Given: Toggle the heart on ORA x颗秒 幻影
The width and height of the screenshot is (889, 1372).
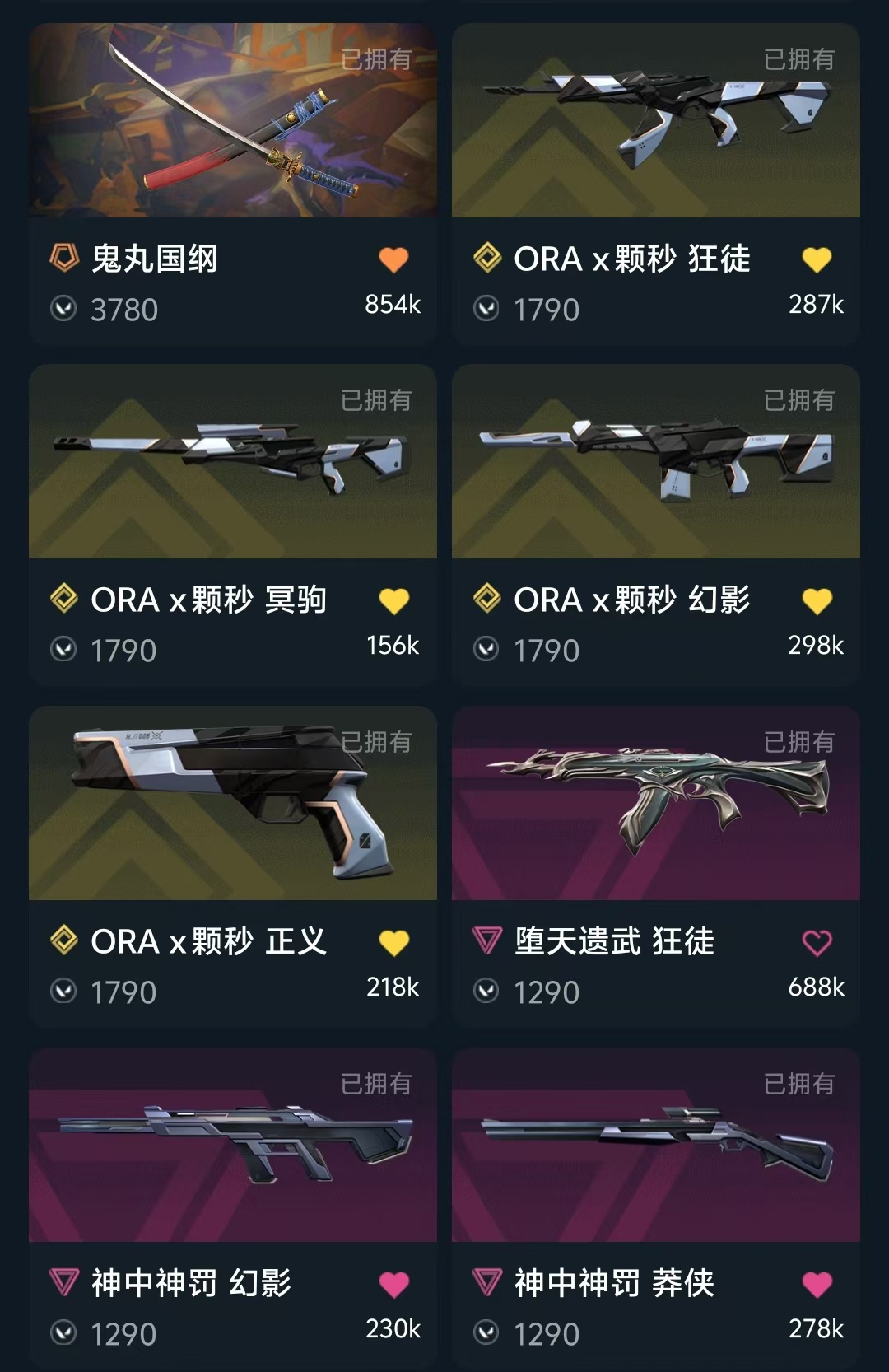Looking at the screenshot, I should (x=817, y=601).
